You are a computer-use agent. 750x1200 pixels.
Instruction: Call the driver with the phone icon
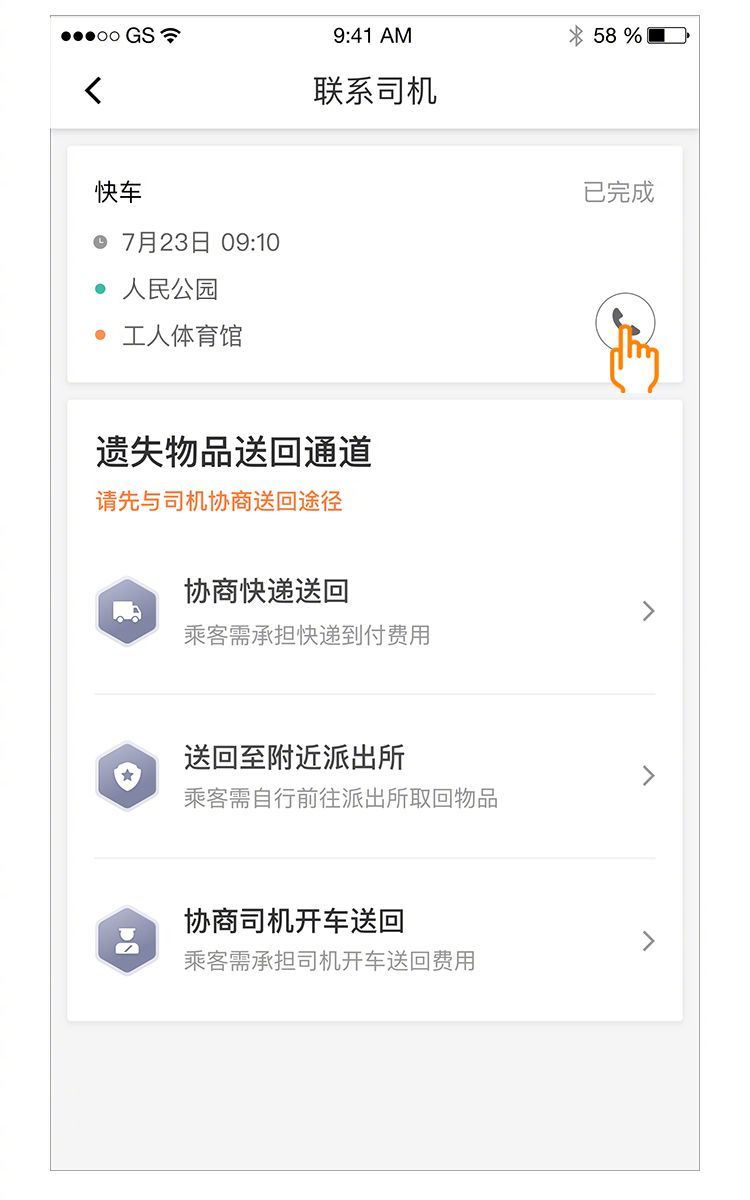click(625, 323)
